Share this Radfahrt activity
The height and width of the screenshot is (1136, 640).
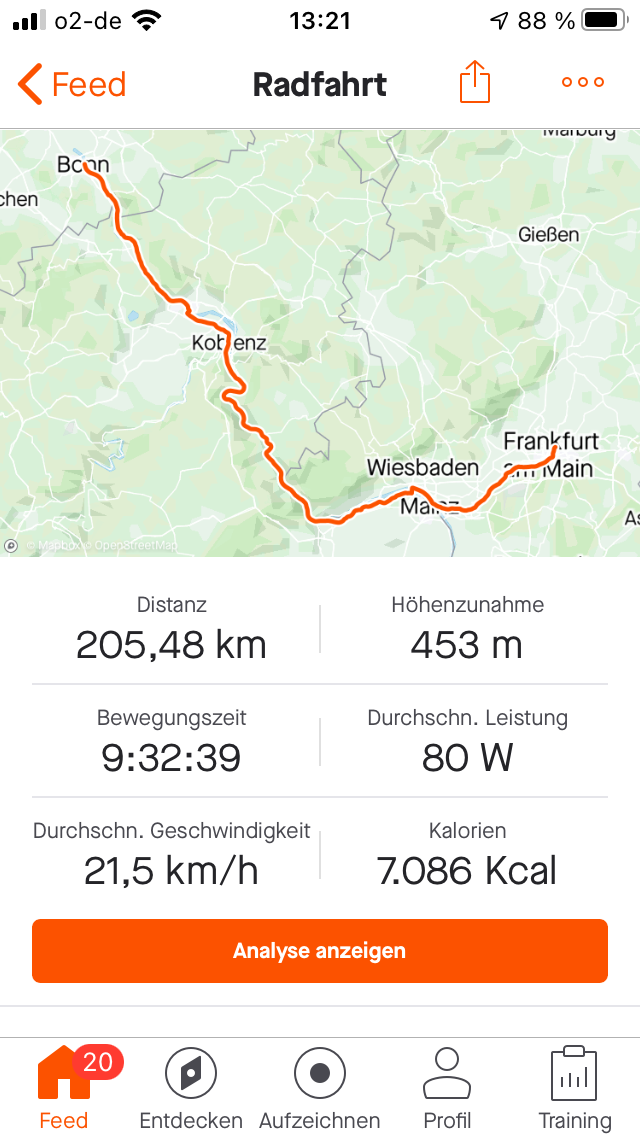tap(475, 83)
